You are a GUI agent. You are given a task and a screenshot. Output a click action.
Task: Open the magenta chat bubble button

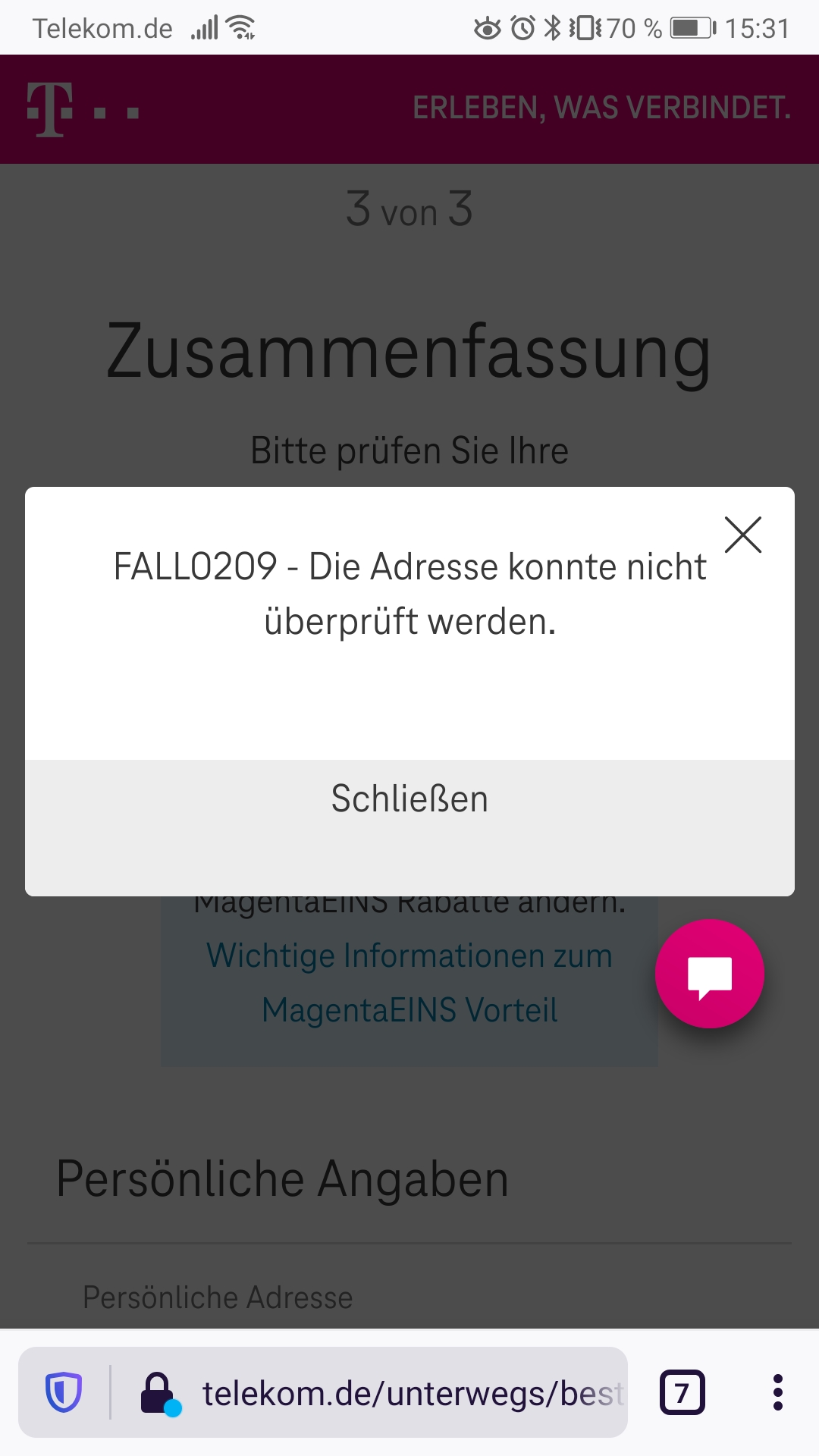click(710, 974)
